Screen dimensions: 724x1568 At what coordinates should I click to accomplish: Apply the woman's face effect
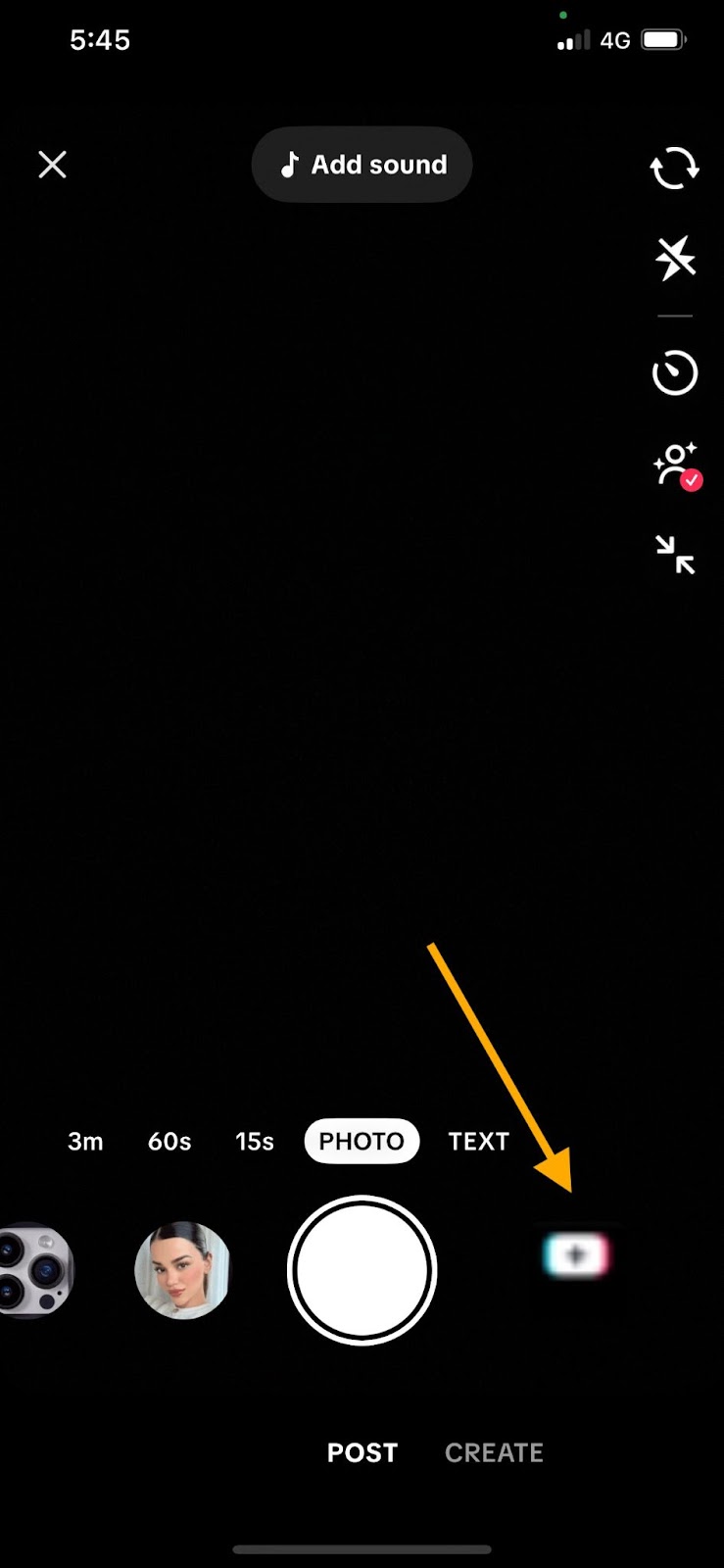[x=182, y=1270]
